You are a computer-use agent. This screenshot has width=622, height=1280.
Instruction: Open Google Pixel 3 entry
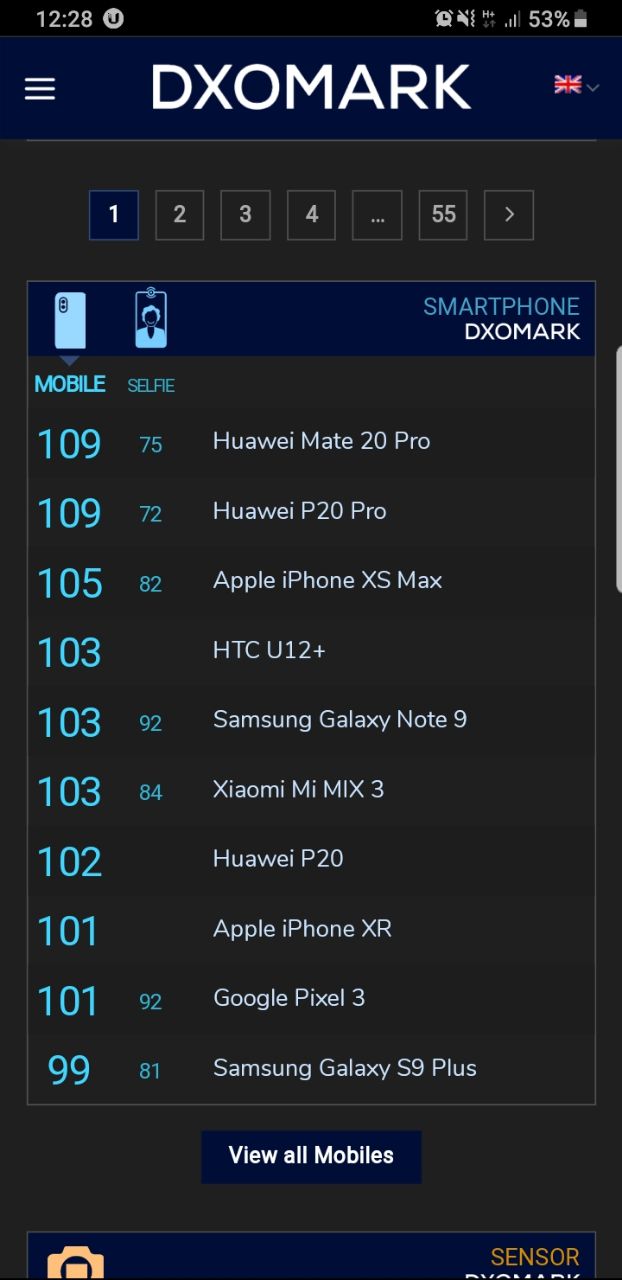[288, 998]
